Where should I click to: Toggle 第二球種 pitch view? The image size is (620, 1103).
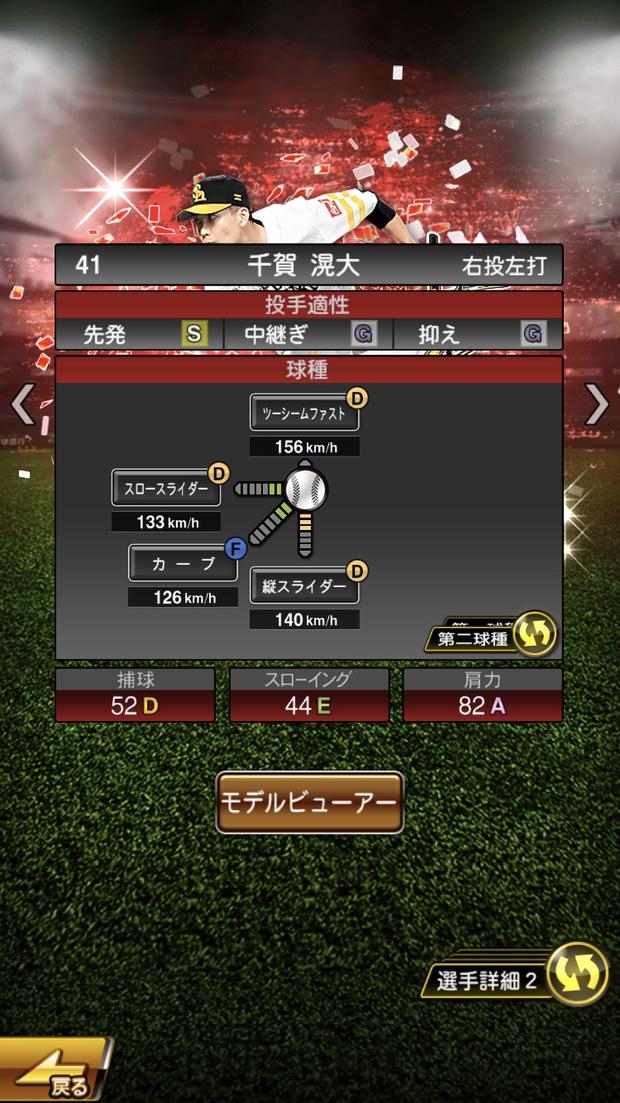click(492, 635)
